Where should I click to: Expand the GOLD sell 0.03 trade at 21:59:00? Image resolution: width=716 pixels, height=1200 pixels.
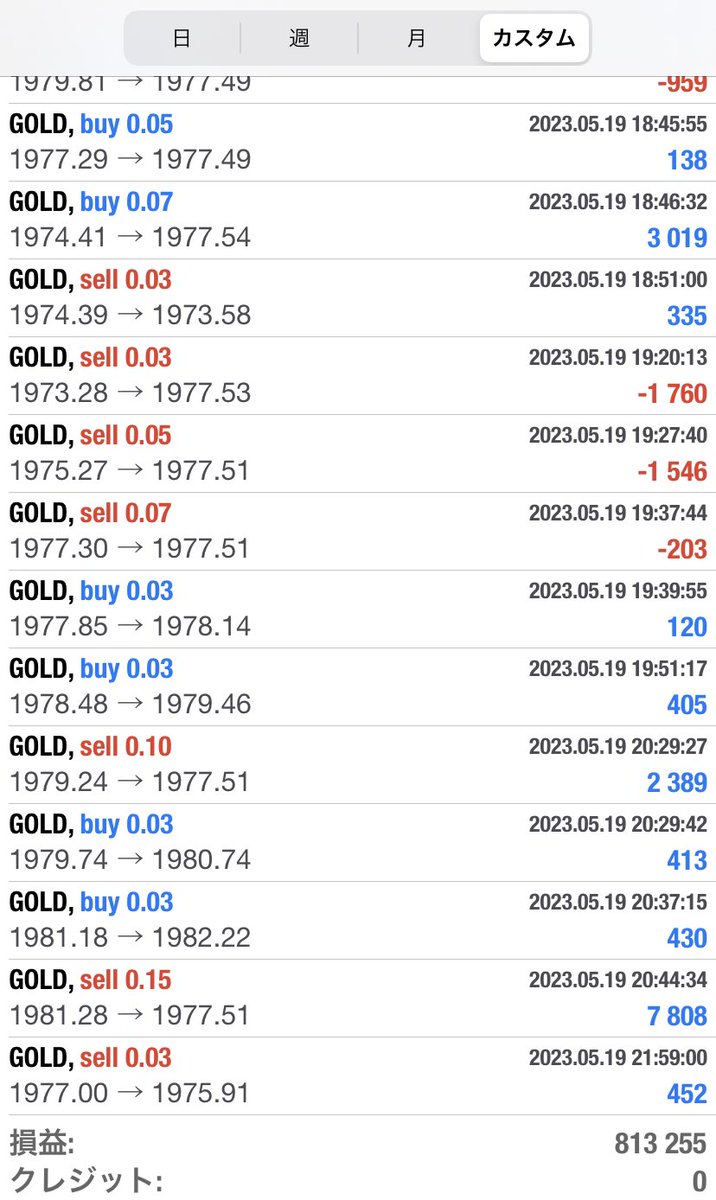[358, 1076]
